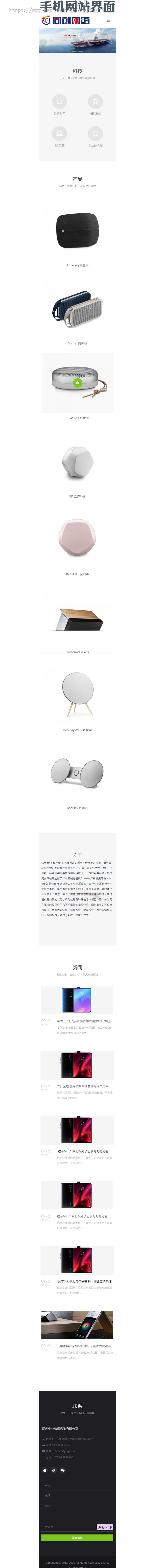The width and height of the screenshot is (155, 1568).
Task: Tap green zoom icon on Bass A1
Action: (x=77, y=383)
